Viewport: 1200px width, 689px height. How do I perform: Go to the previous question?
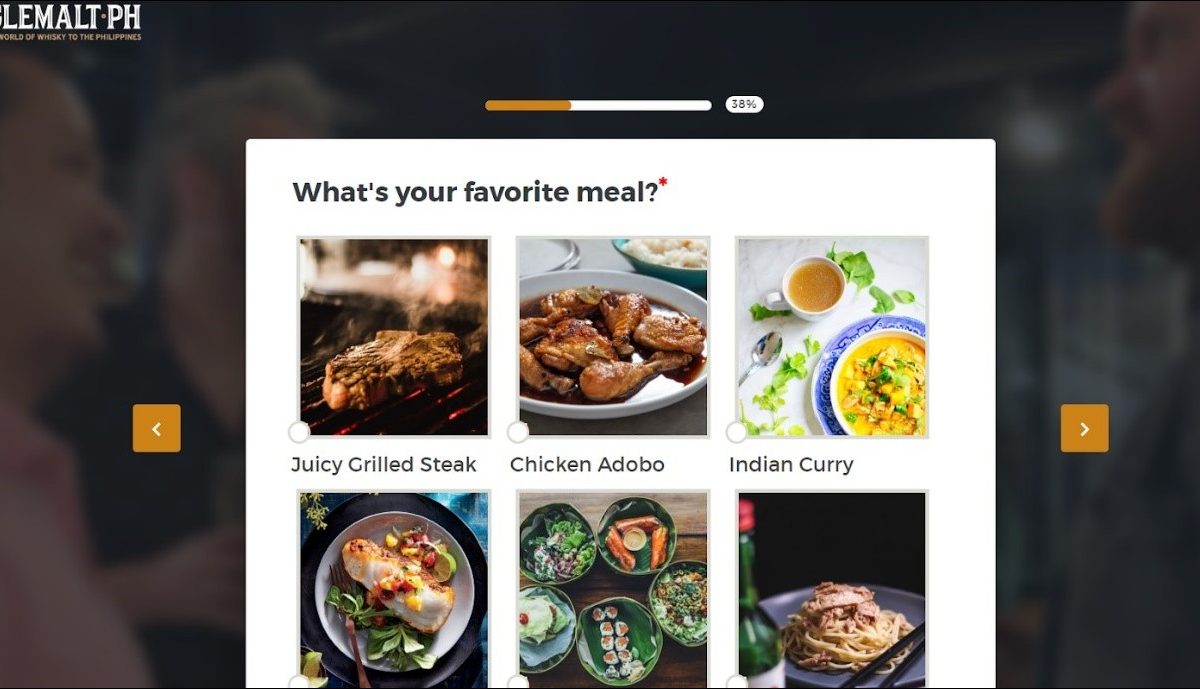point(156,428)
